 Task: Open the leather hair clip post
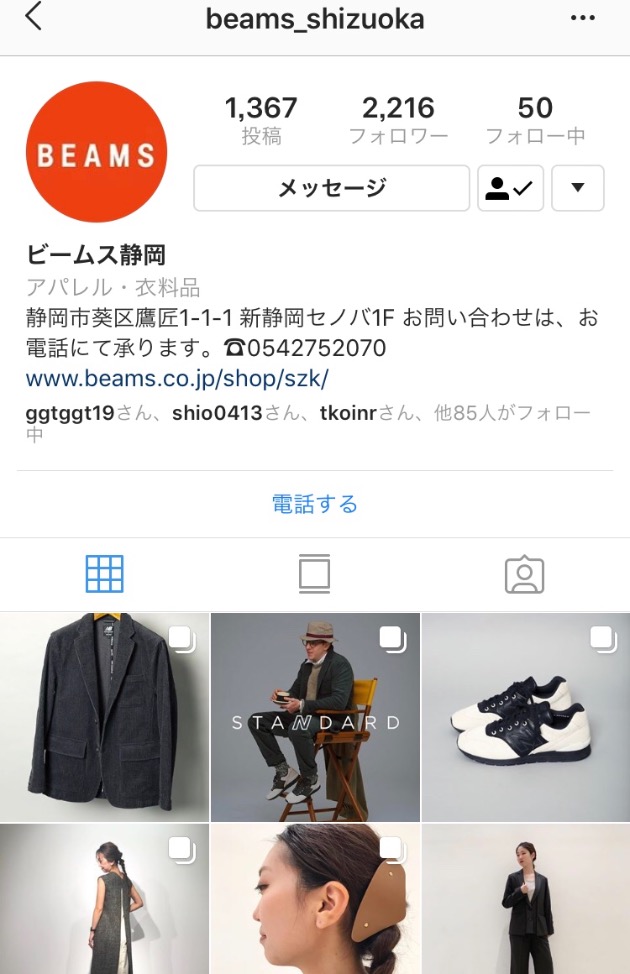point(315,899)
